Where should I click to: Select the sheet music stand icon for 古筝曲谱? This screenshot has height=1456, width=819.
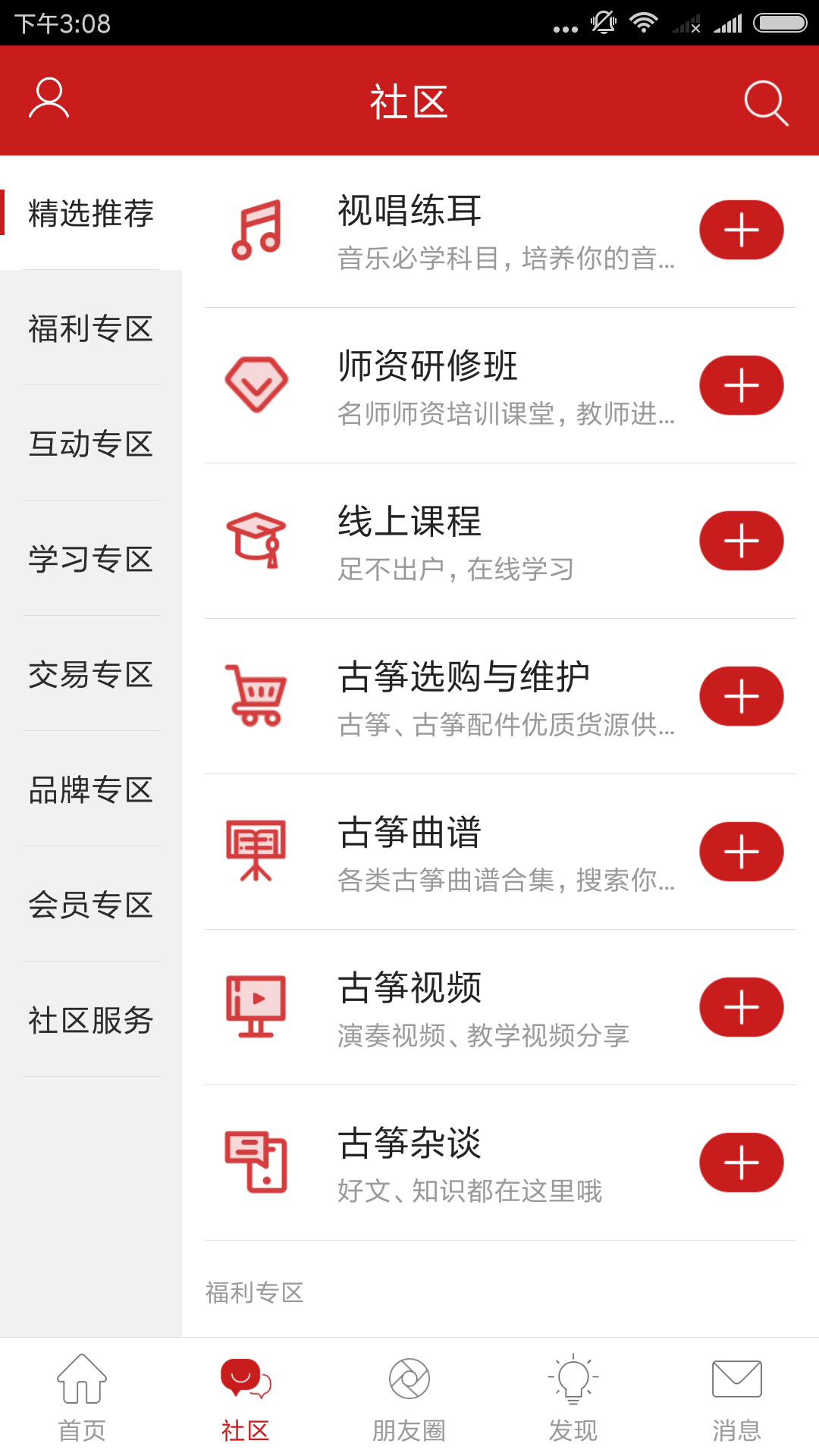click(256, 851)
